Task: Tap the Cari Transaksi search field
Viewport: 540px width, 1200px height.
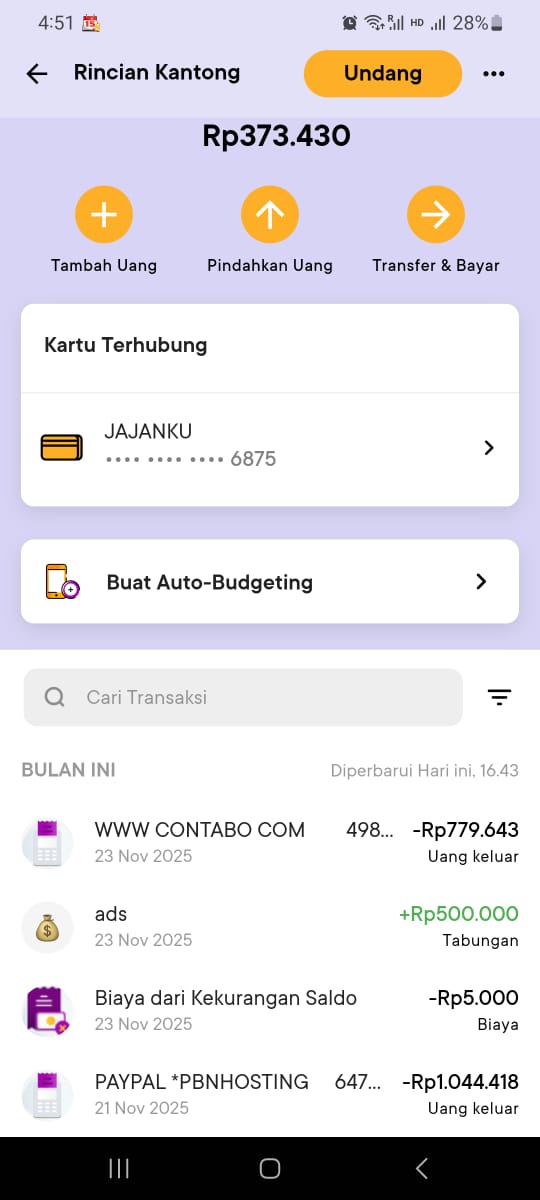Action: 243,697
